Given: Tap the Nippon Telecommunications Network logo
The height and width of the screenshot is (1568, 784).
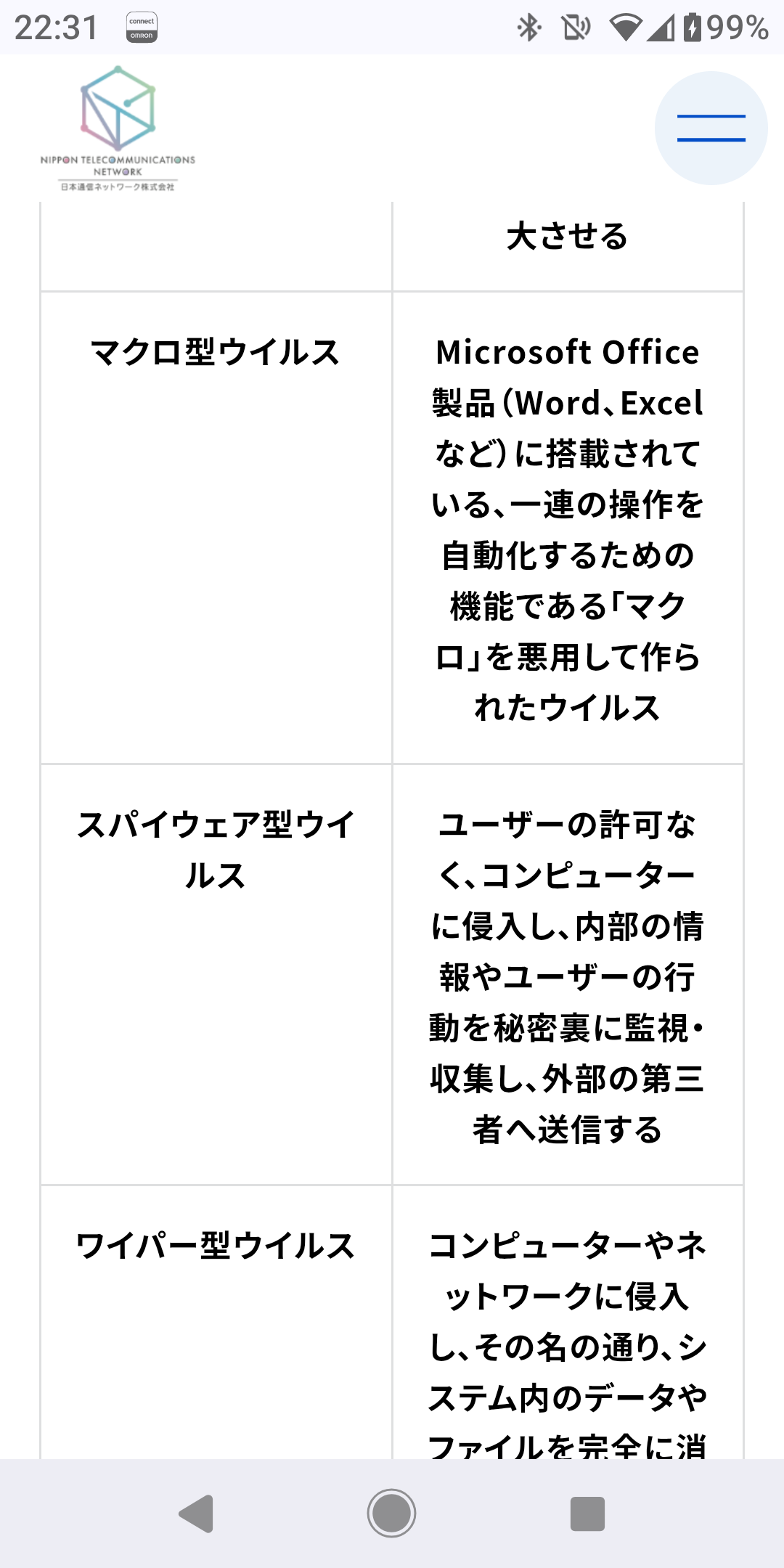Looking at the screenshot, I should (118, 128).
